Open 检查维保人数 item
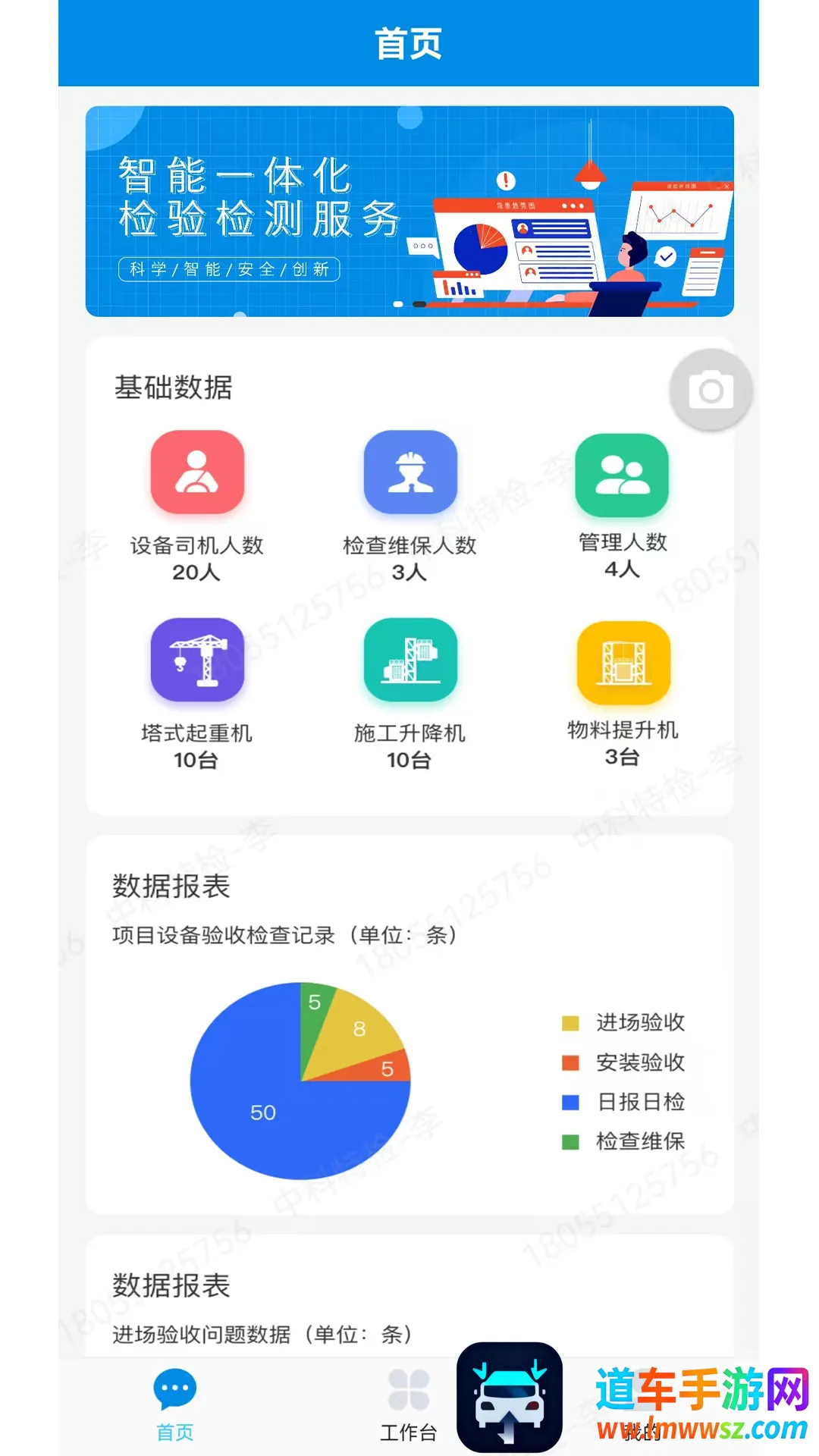The height and width of the screenshot is (1456, 819). (409, 504)
